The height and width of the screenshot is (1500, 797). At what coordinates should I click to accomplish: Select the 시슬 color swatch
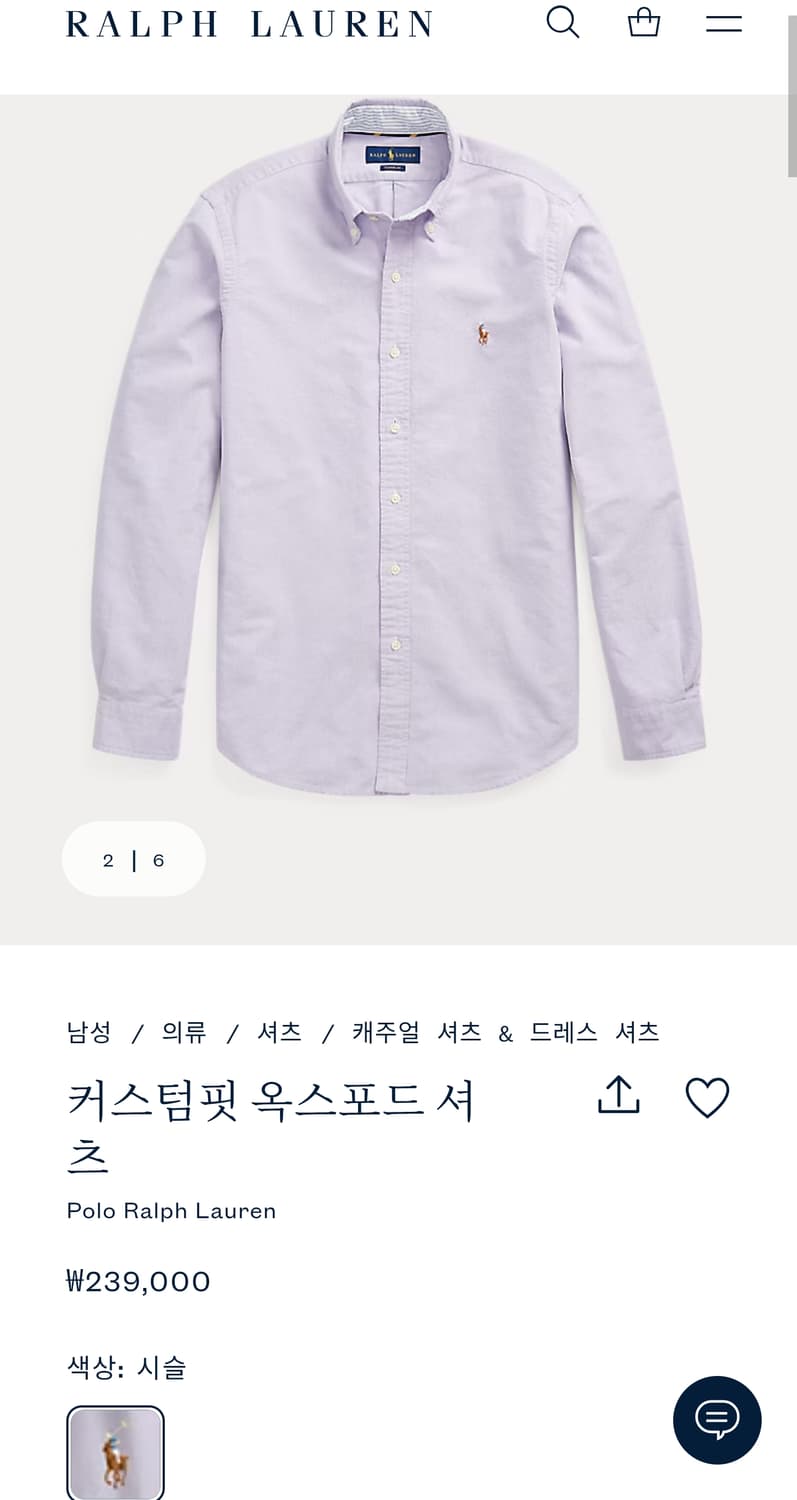coord(115,1450)
